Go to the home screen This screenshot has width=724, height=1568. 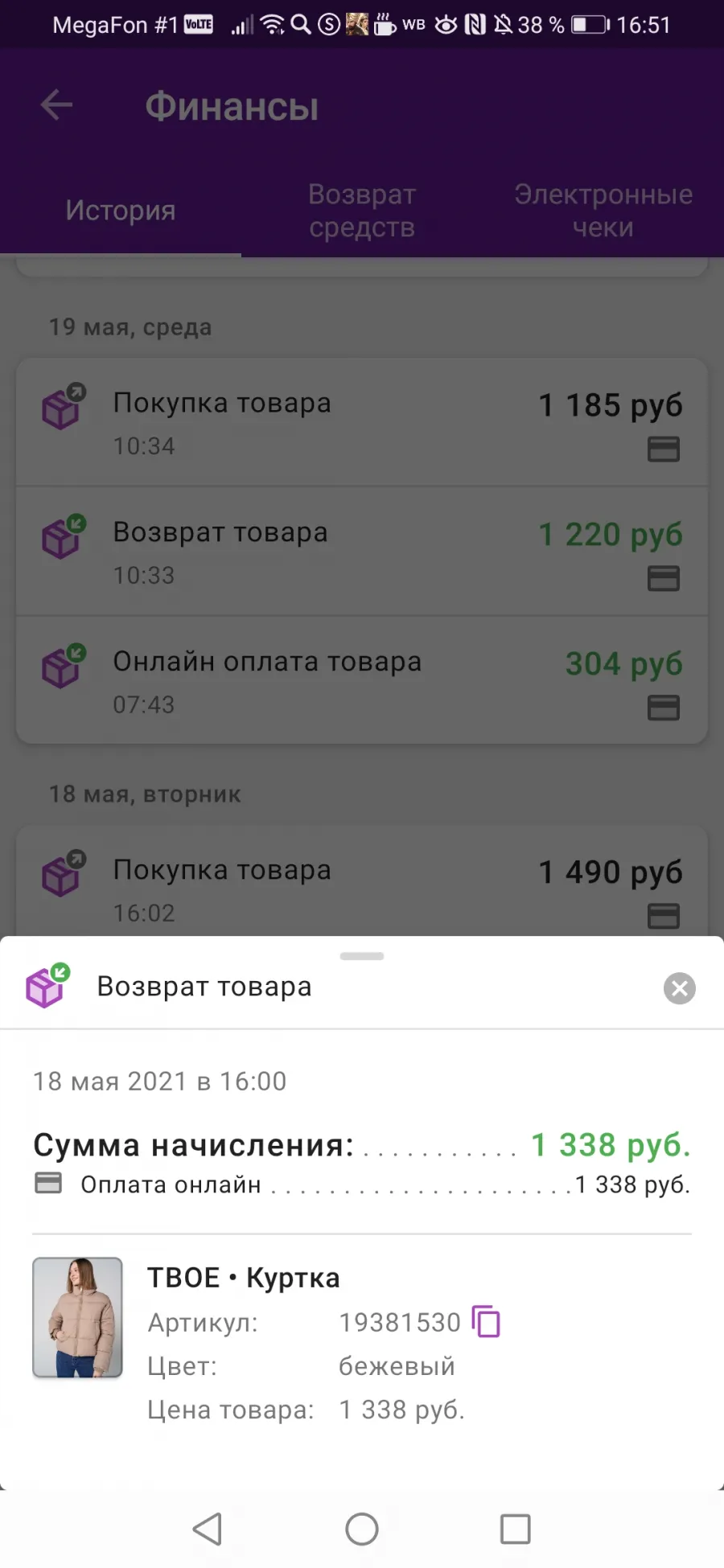click(x=362, y=1529)
